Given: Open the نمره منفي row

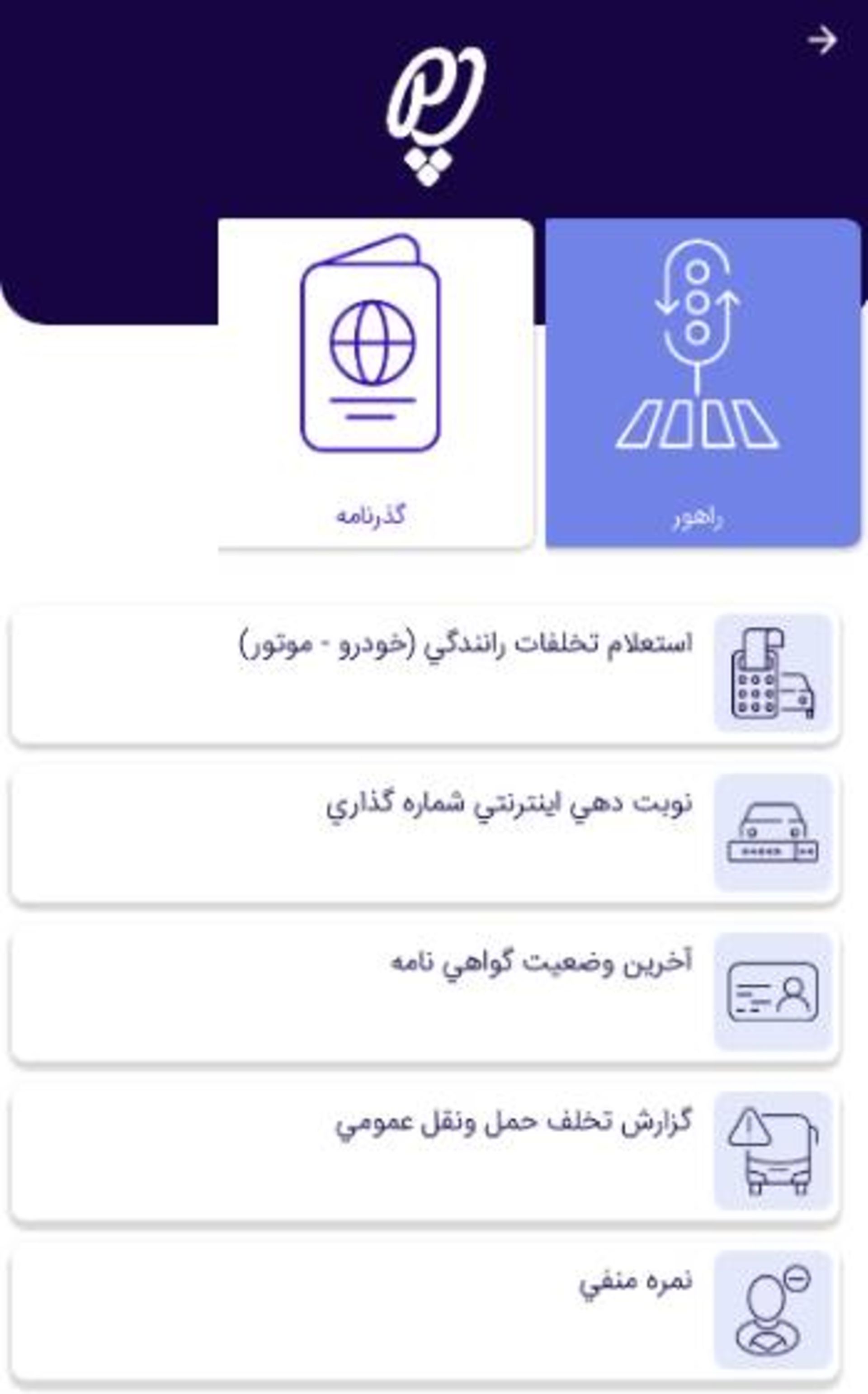Looking at the screenshot, I should click(x=425, y=1313).
